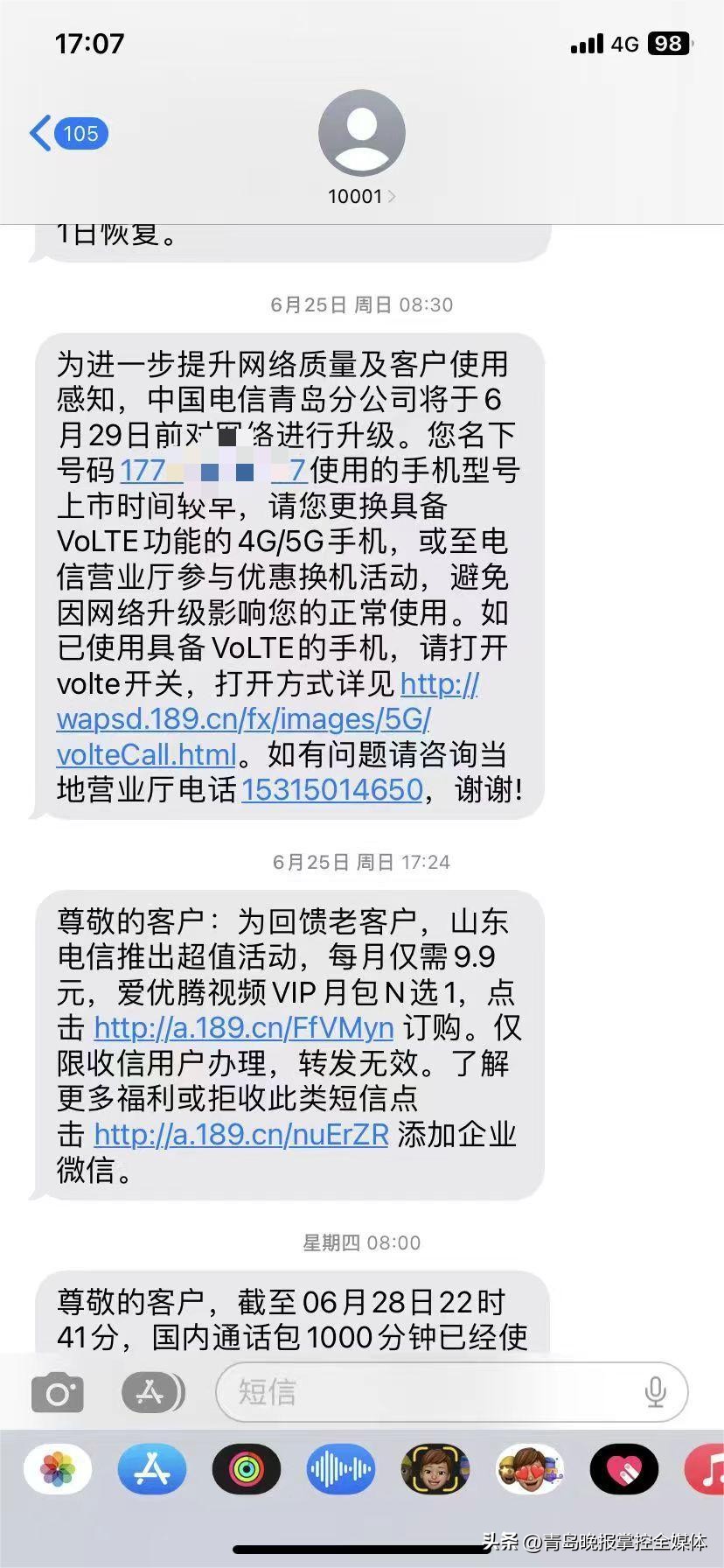This screenshot has height=1568, width=724.
Task: Tap the microphone to dictate a message
Action: coord(656,1393)
